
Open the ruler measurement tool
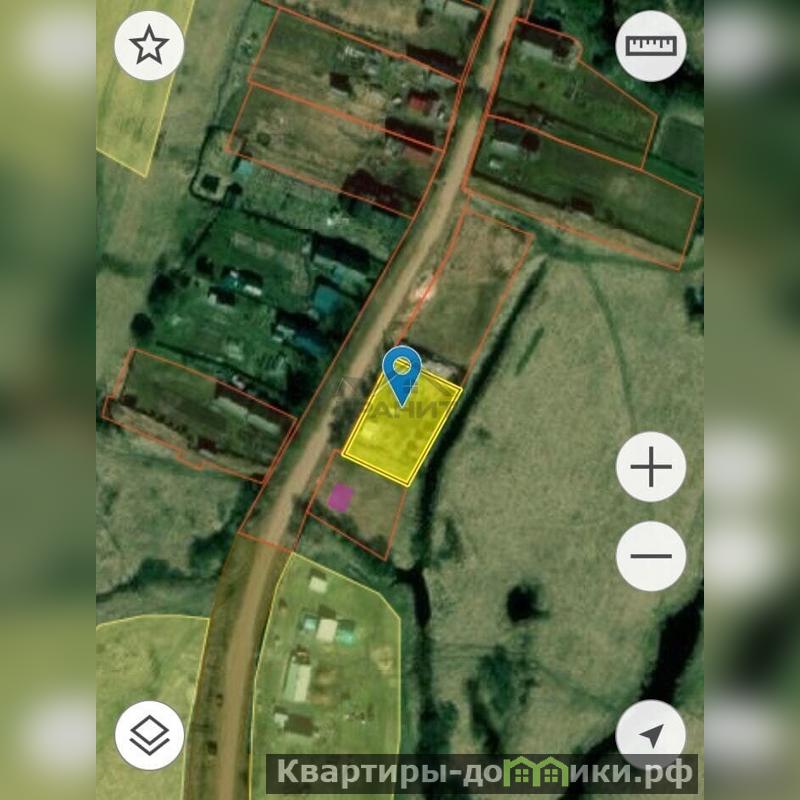tap(650, 45)
